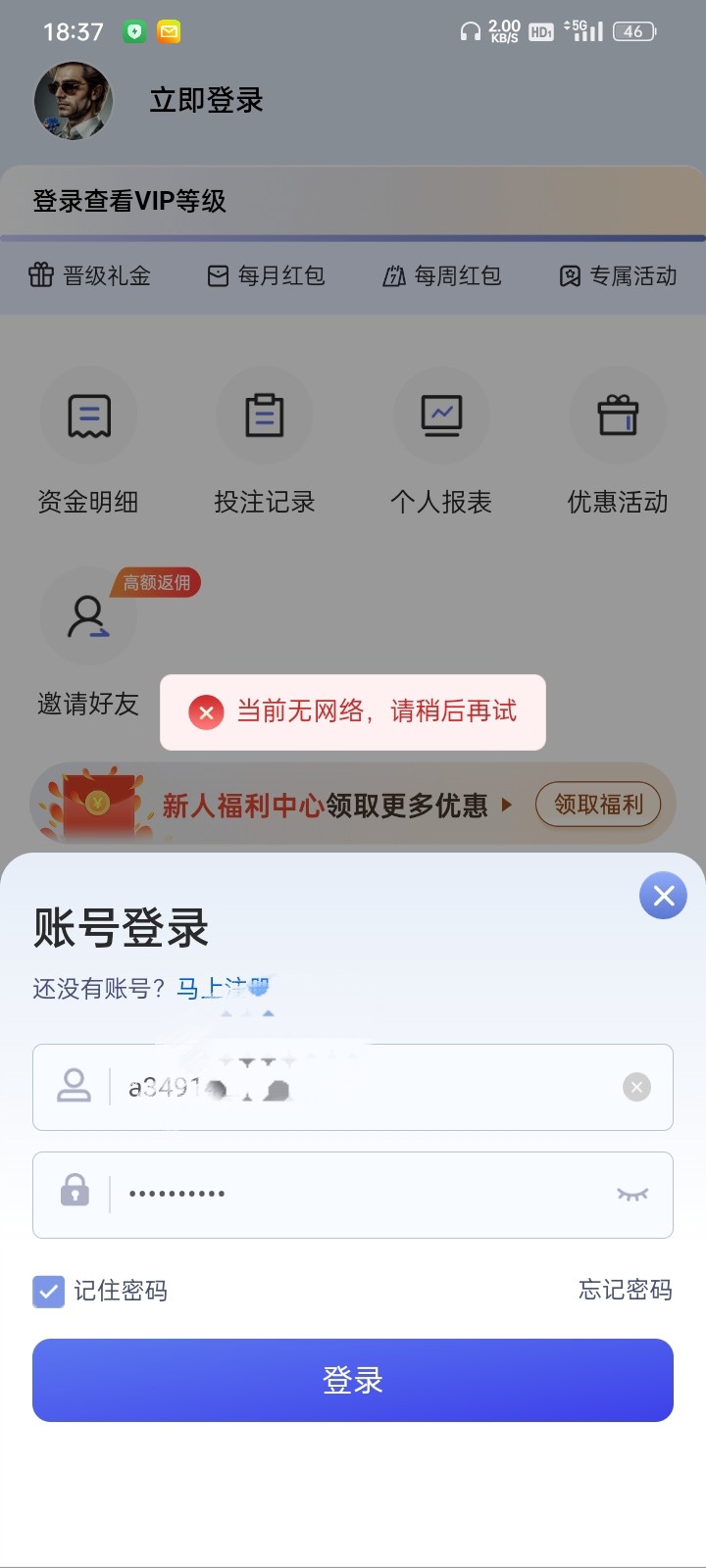Clear the username field text
The width and height of the screenshot is (706, 1568).
pos(636,1087)
